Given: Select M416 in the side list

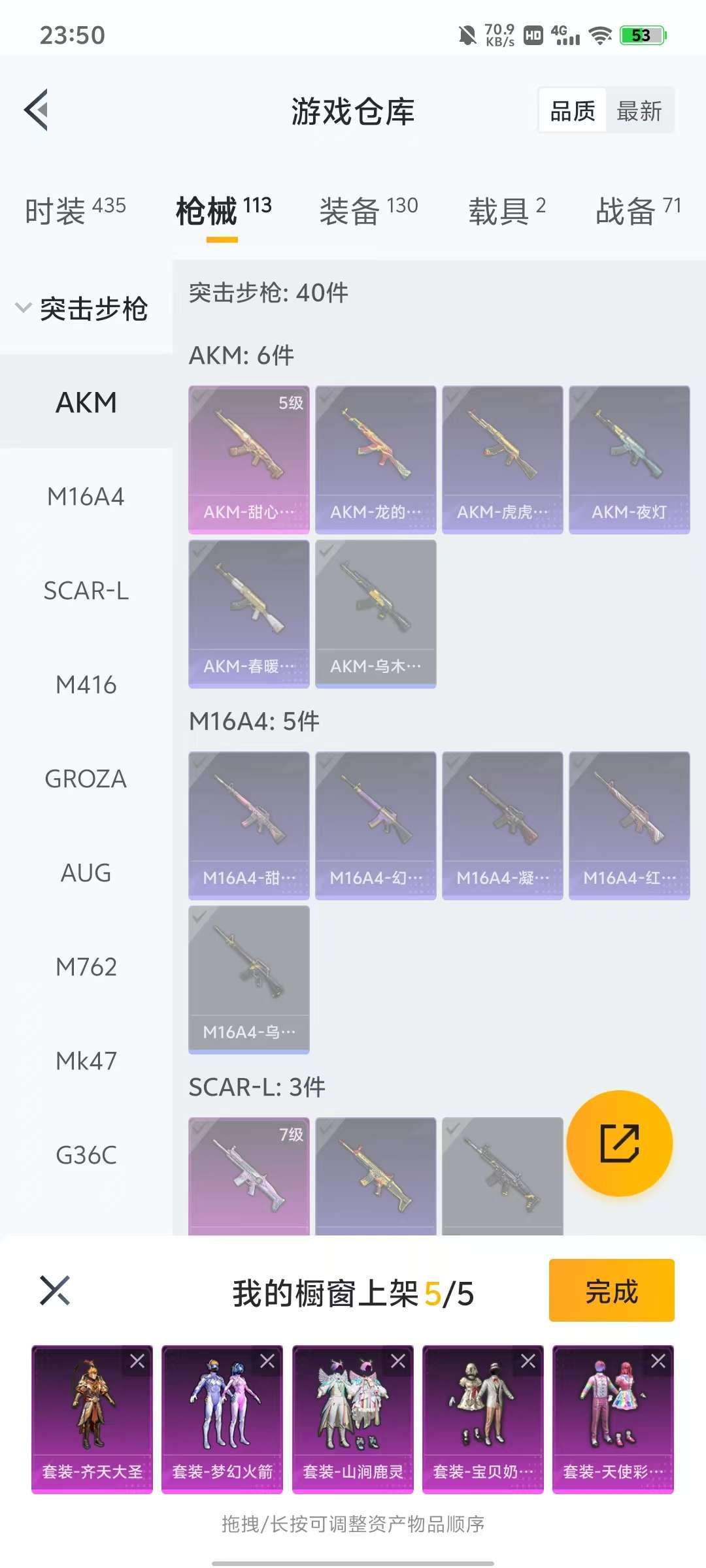Looking at the screenshot, I should pos(86,685).
